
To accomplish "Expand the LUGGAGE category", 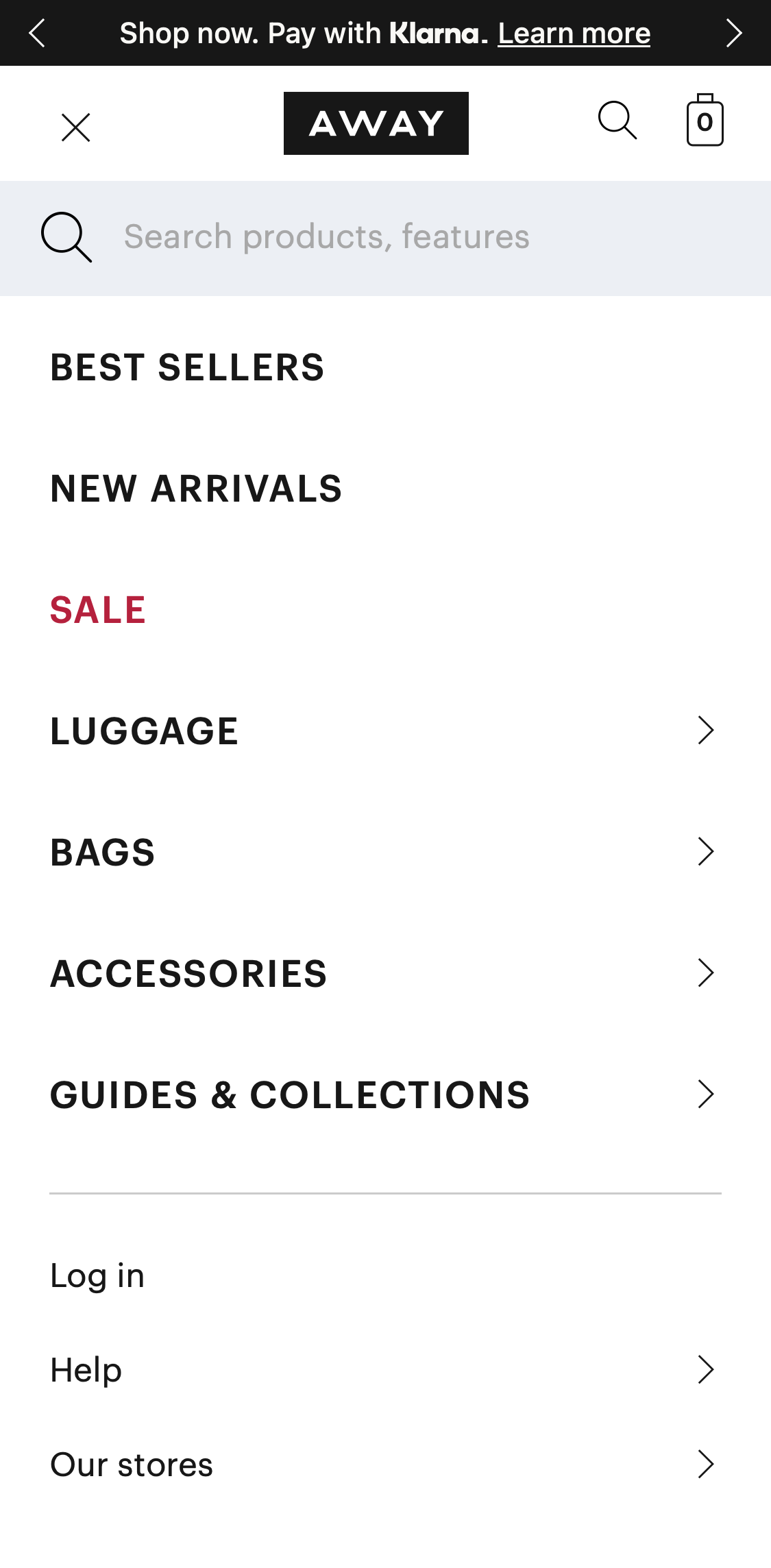I will pos(705,731).
